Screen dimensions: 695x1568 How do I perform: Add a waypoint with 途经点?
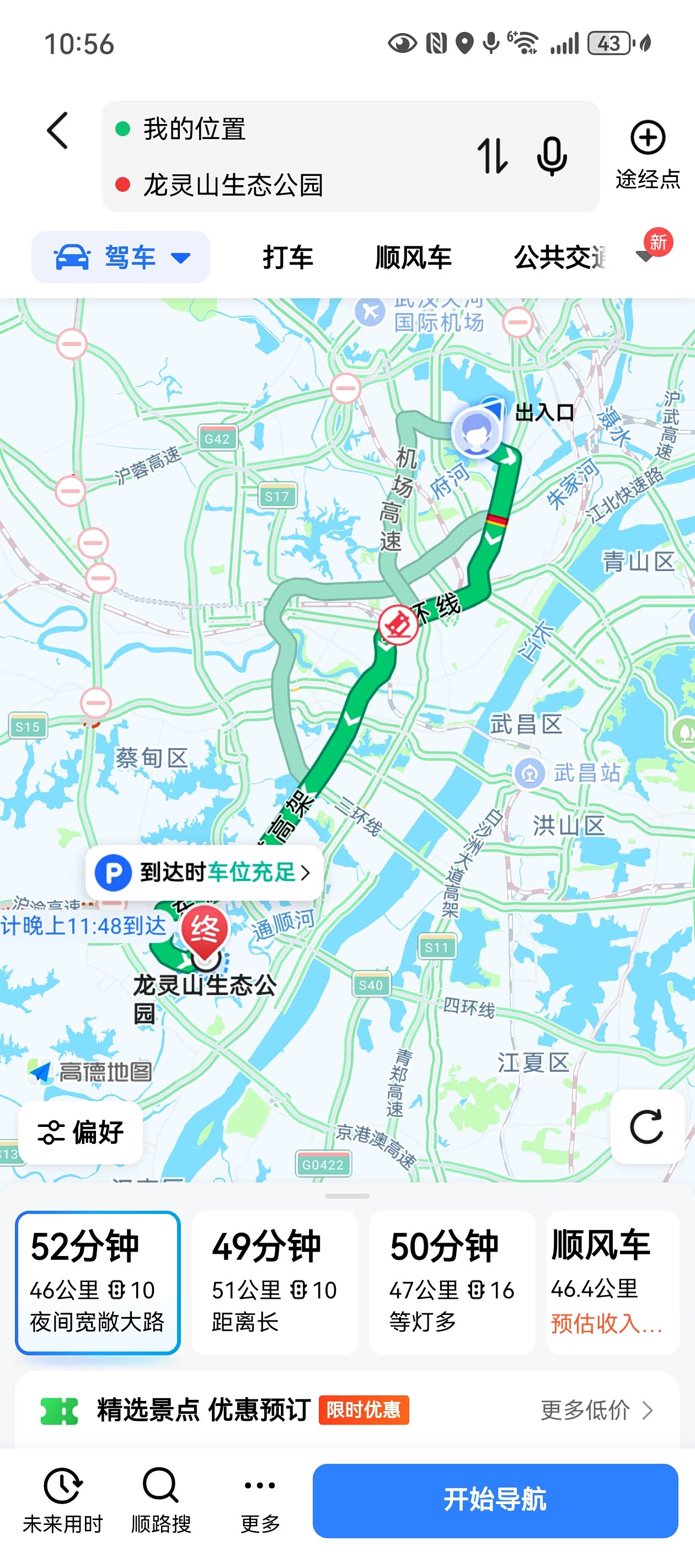648,154
